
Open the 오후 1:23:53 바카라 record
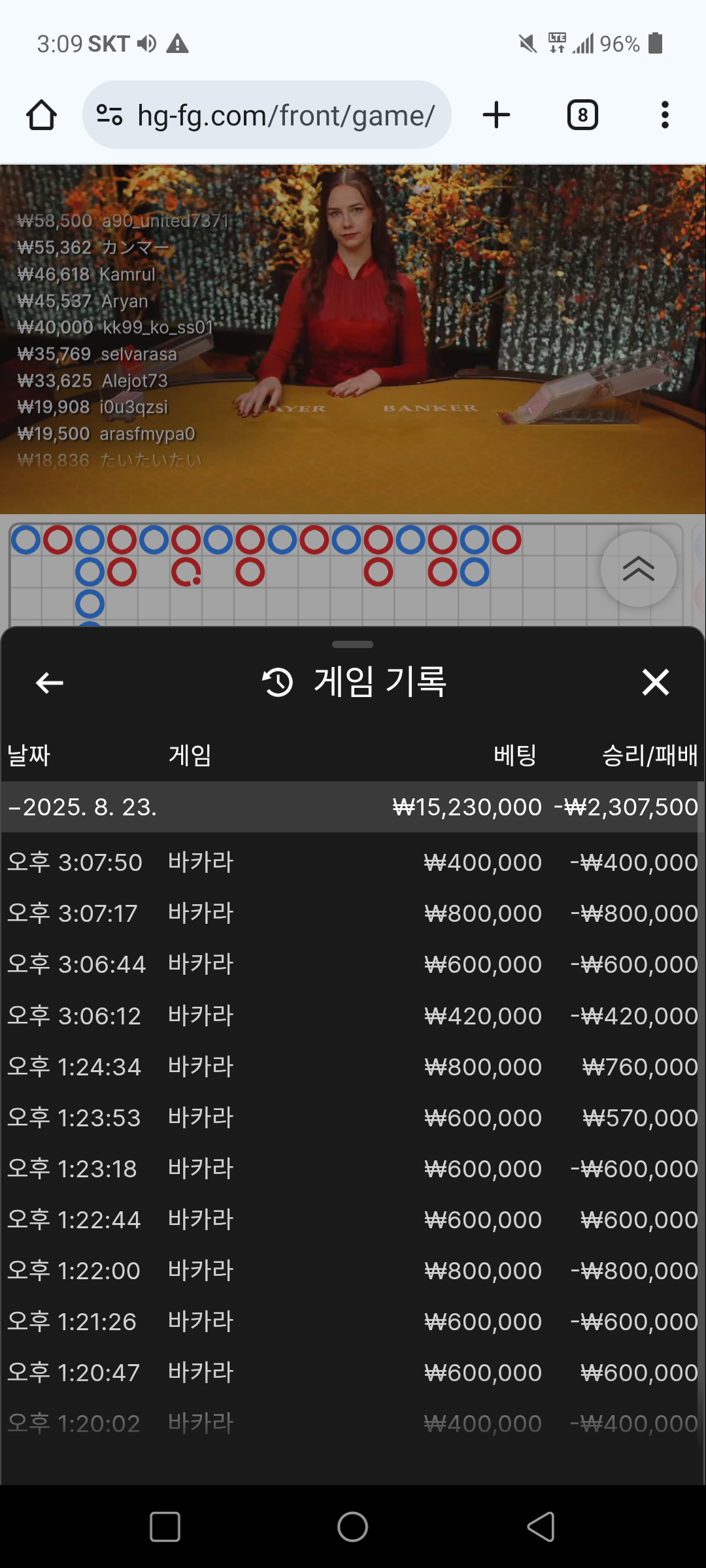(352, 1118)
